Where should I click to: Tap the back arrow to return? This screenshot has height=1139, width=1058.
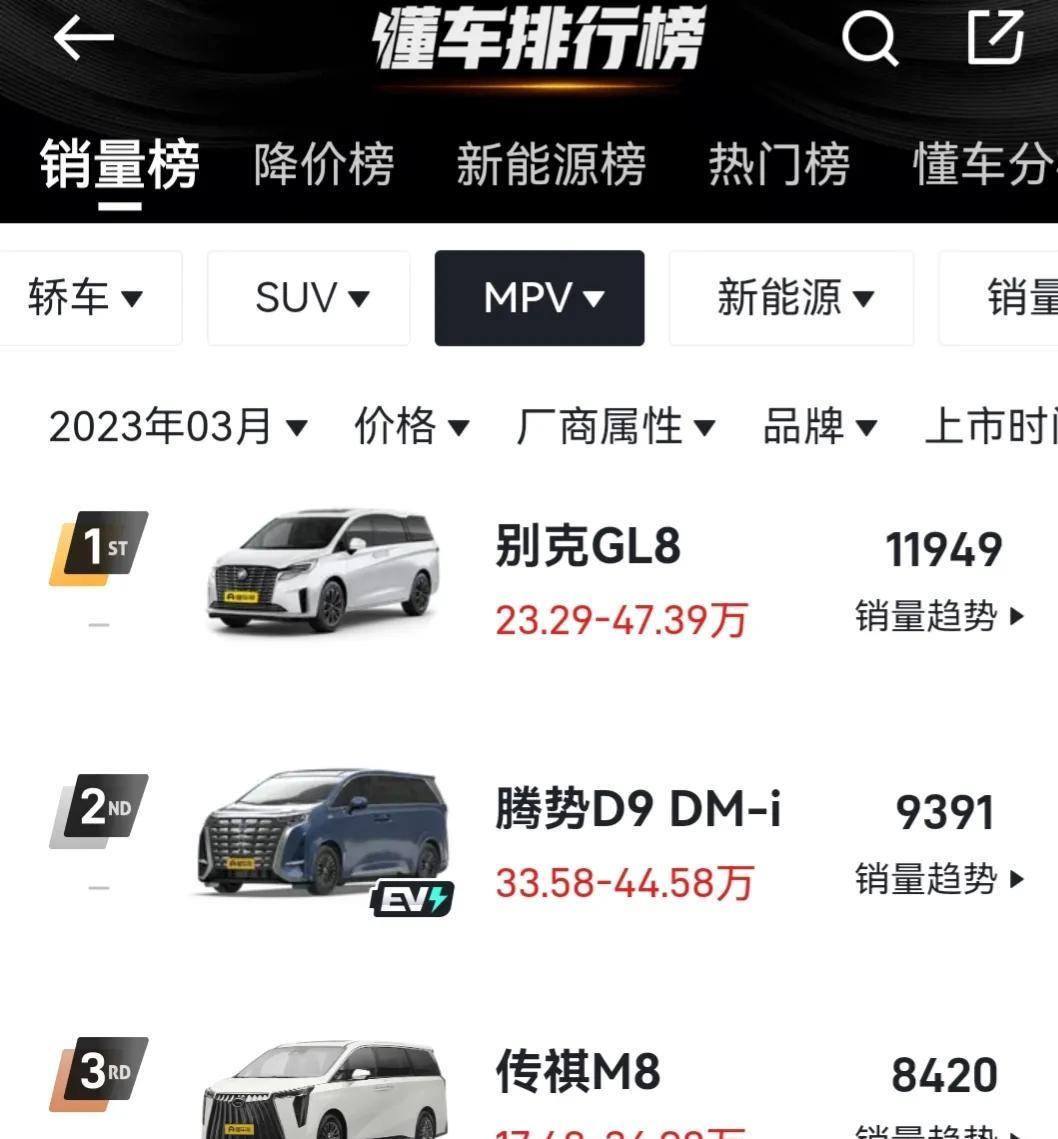point(83,38)
